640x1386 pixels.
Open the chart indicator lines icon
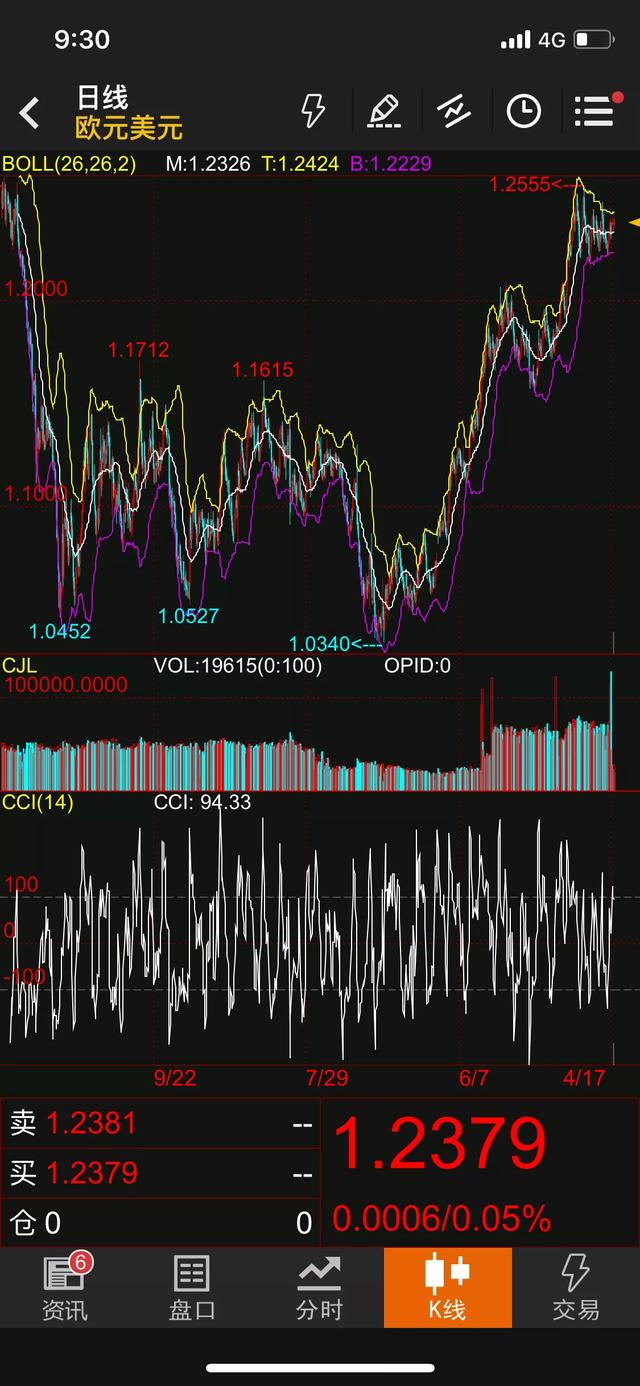pos(453,111)
